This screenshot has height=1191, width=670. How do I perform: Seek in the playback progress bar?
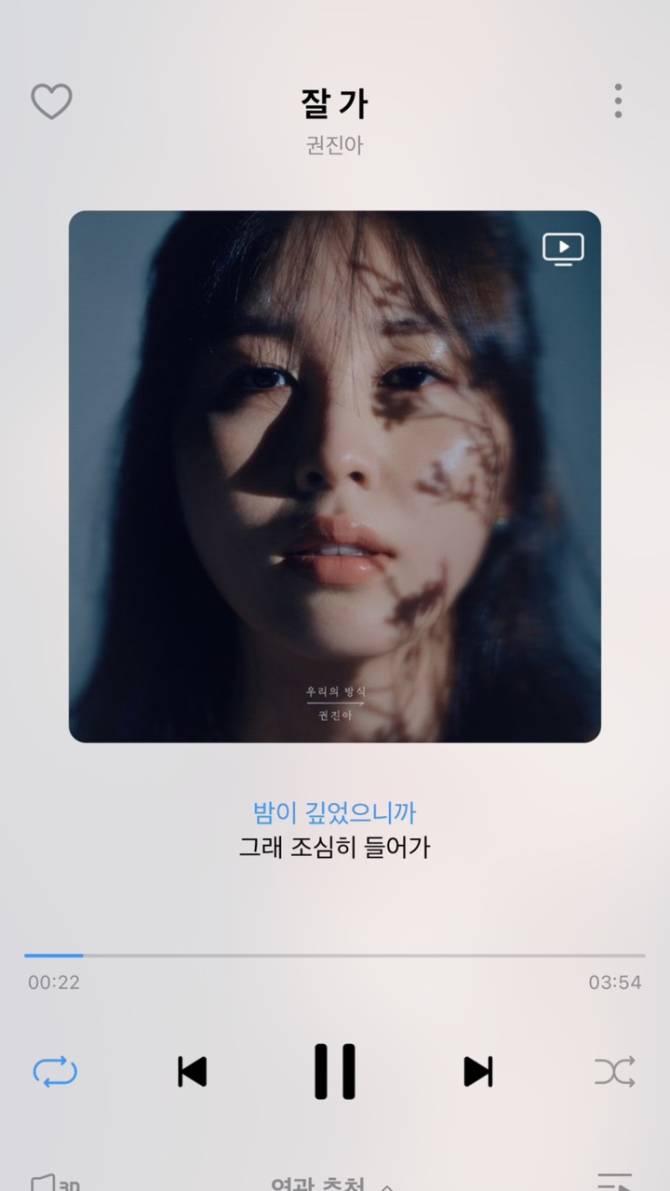334,956
